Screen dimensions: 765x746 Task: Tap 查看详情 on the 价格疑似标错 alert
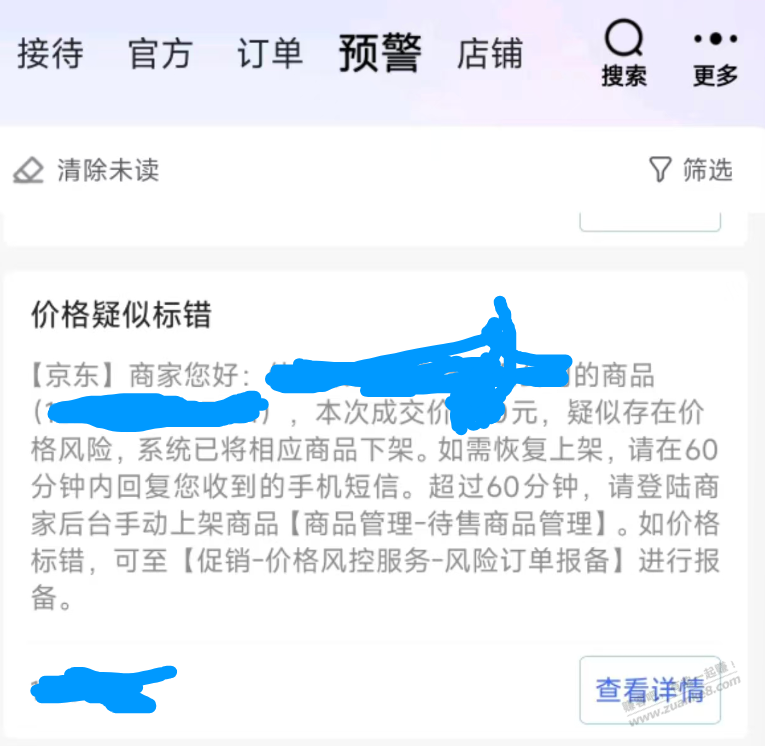[x=649, y=690]
